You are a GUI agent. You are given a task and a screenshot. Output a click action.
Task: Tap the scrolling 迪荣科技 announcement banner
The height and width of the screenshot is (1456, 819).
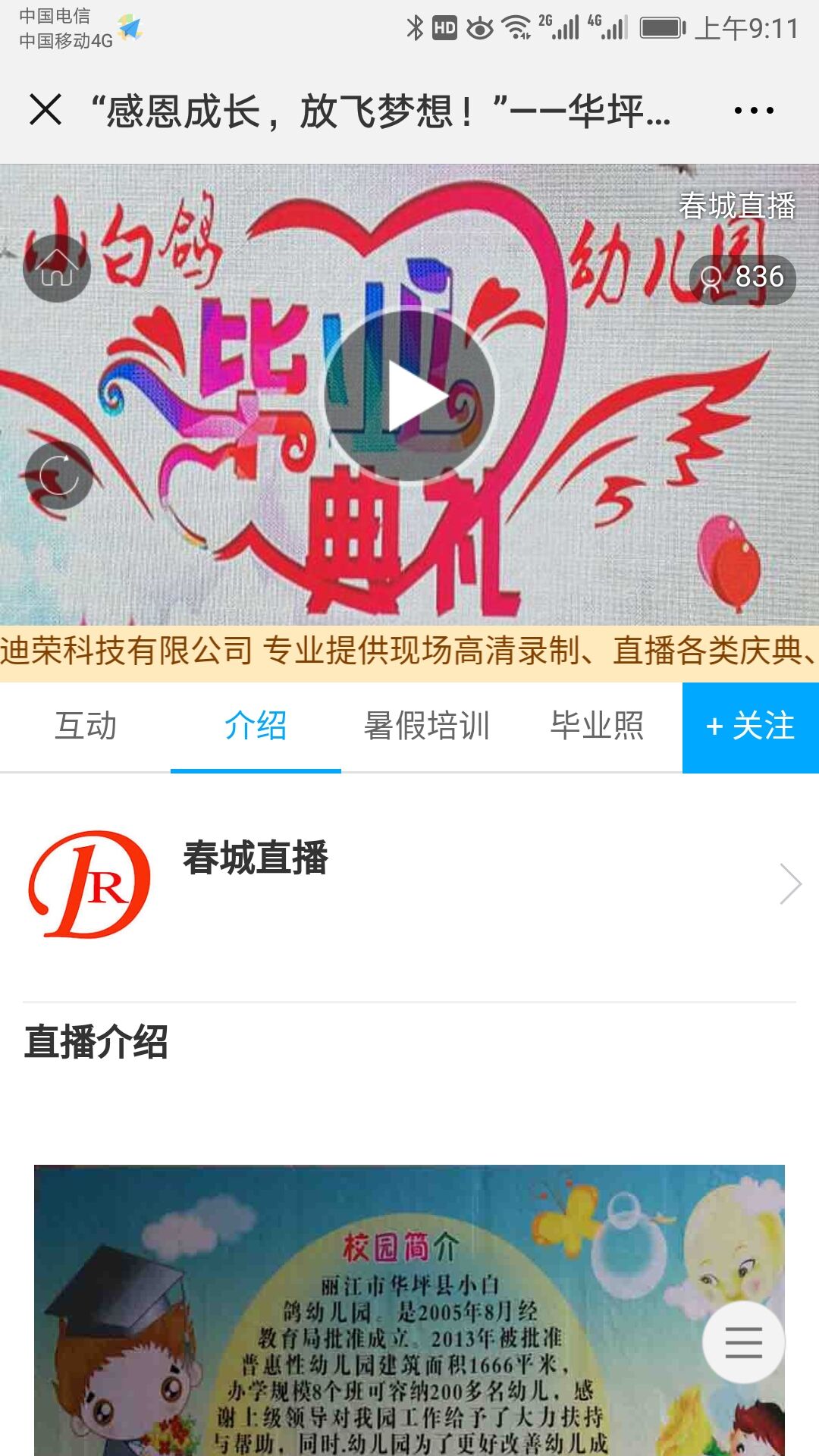(x=409, y=652)
